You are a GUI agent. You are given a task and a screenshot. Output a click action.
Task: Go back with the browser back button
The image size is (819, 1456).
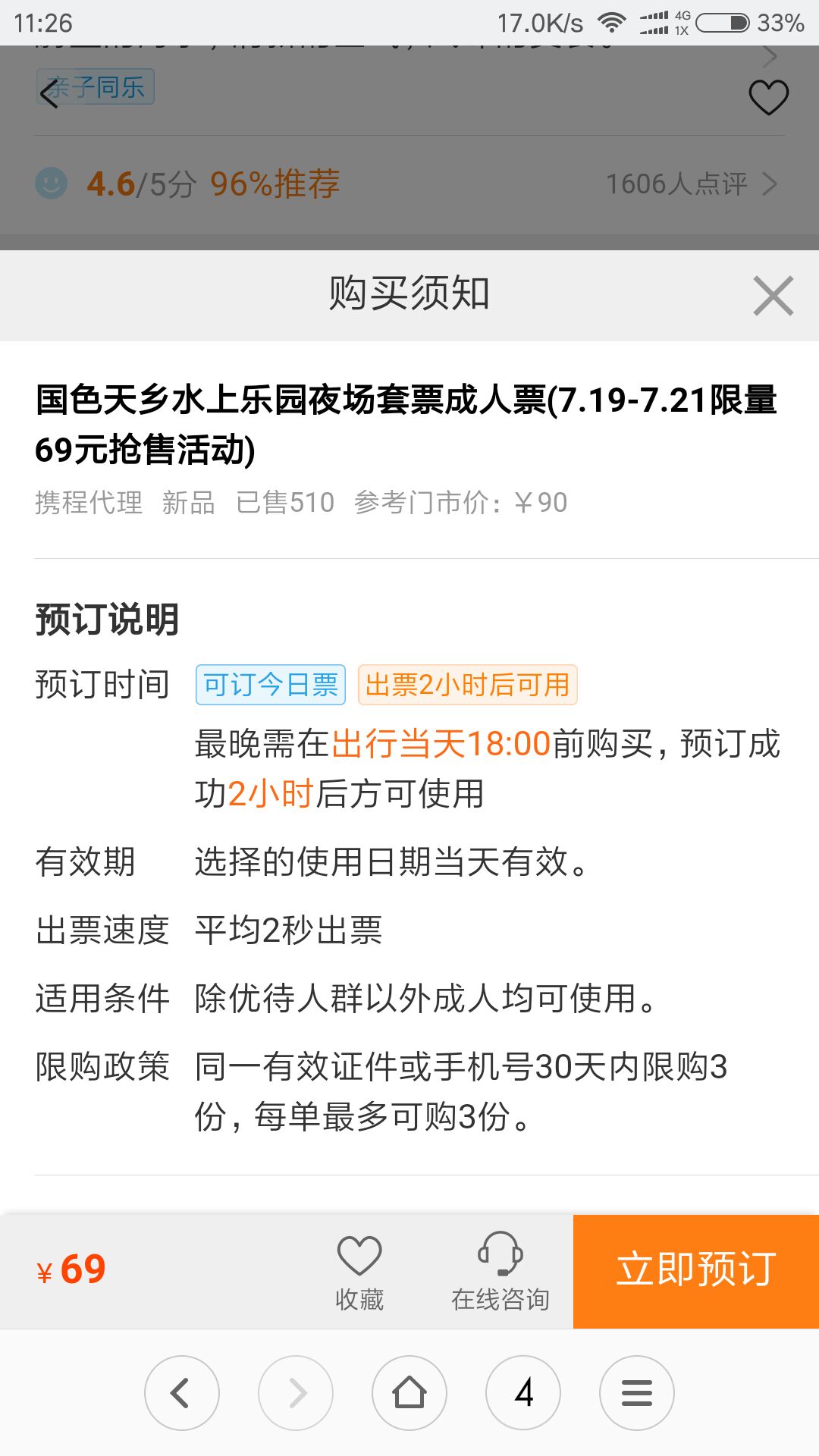[182, 1393]
